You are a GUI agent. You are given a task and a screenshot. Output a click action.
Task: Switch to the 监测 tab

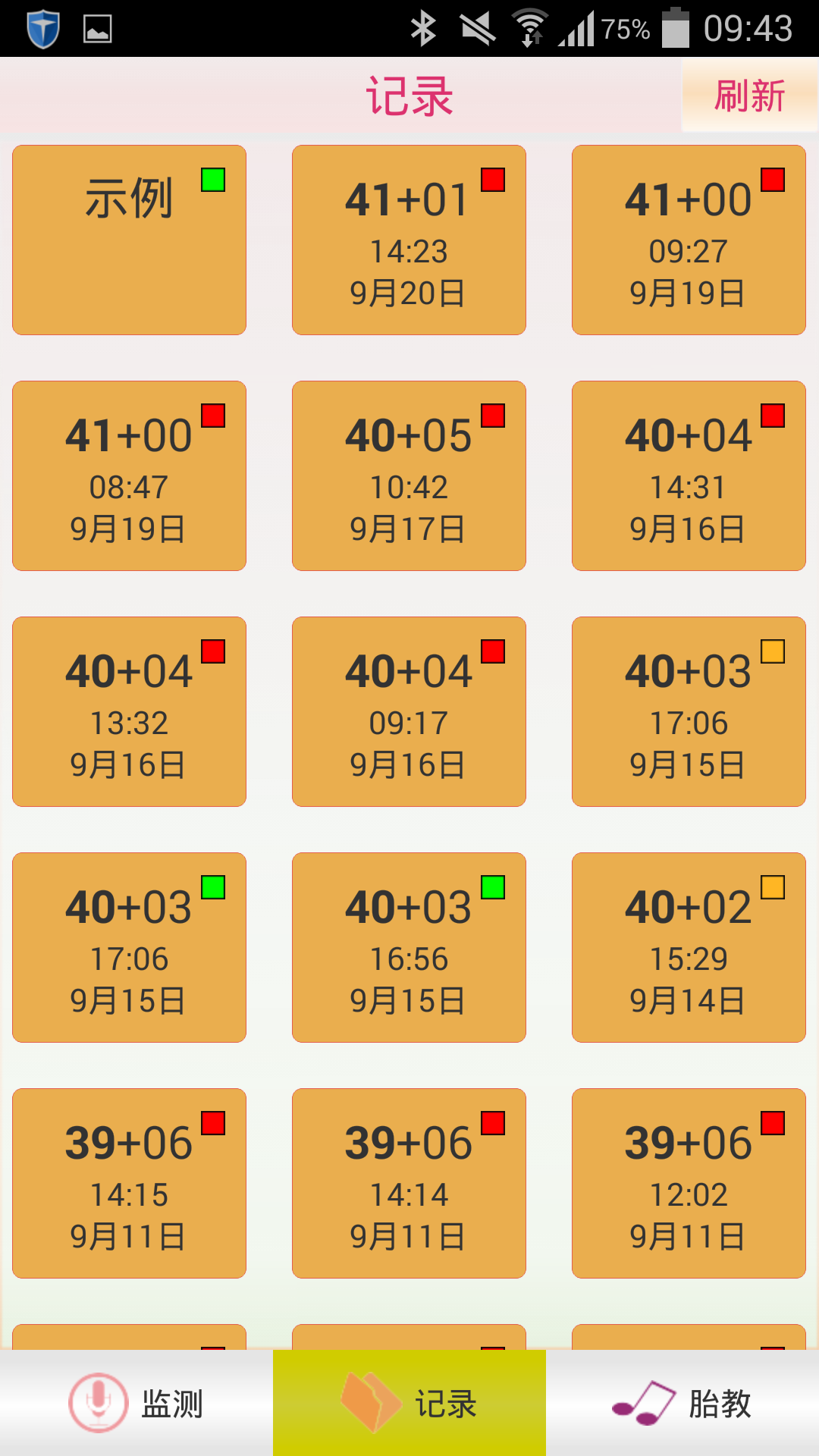click(136, 1403)
